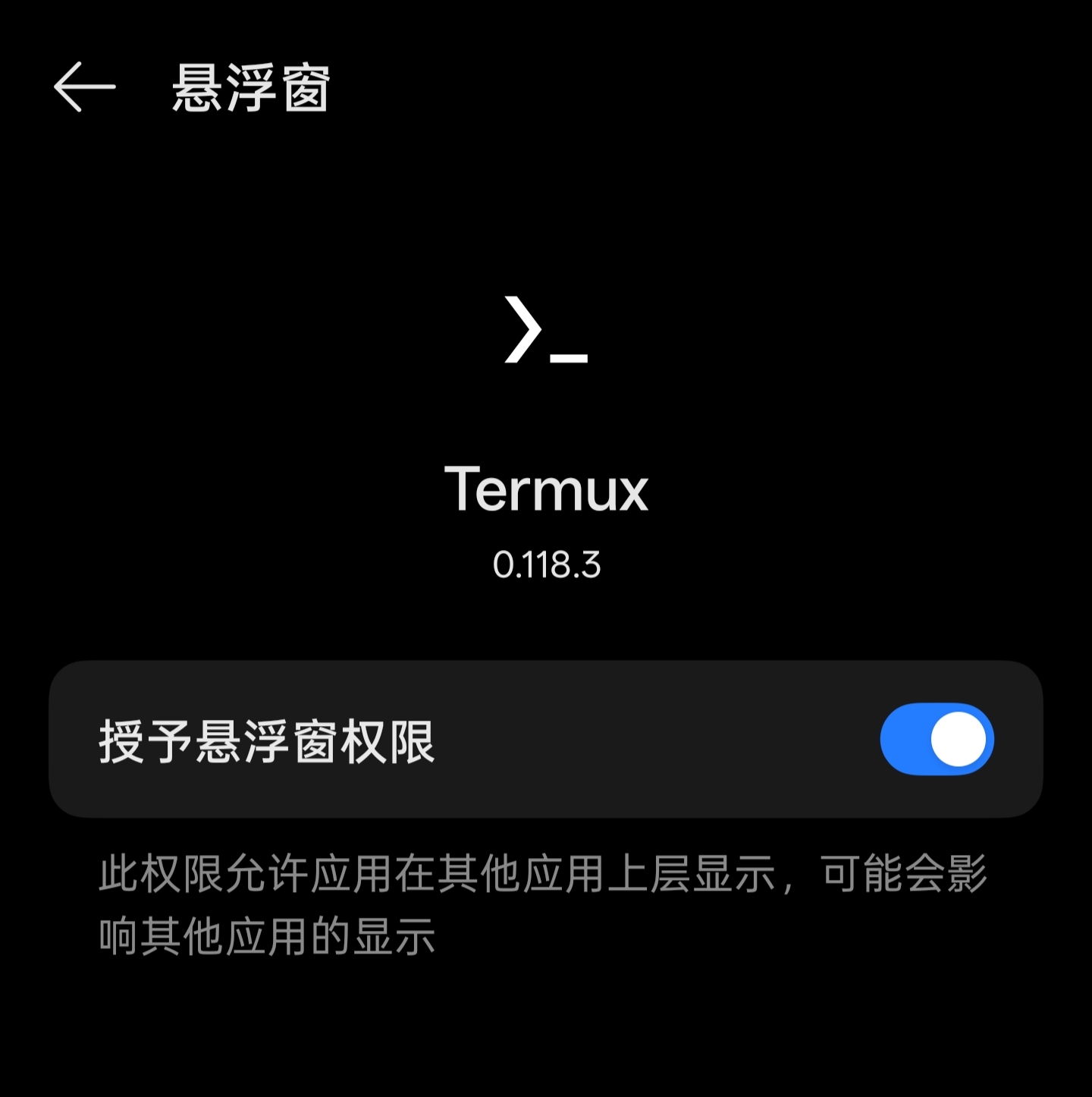1092x1097 pixels.
Task: Click the 悬浮窗 page title
Action: 250,86
